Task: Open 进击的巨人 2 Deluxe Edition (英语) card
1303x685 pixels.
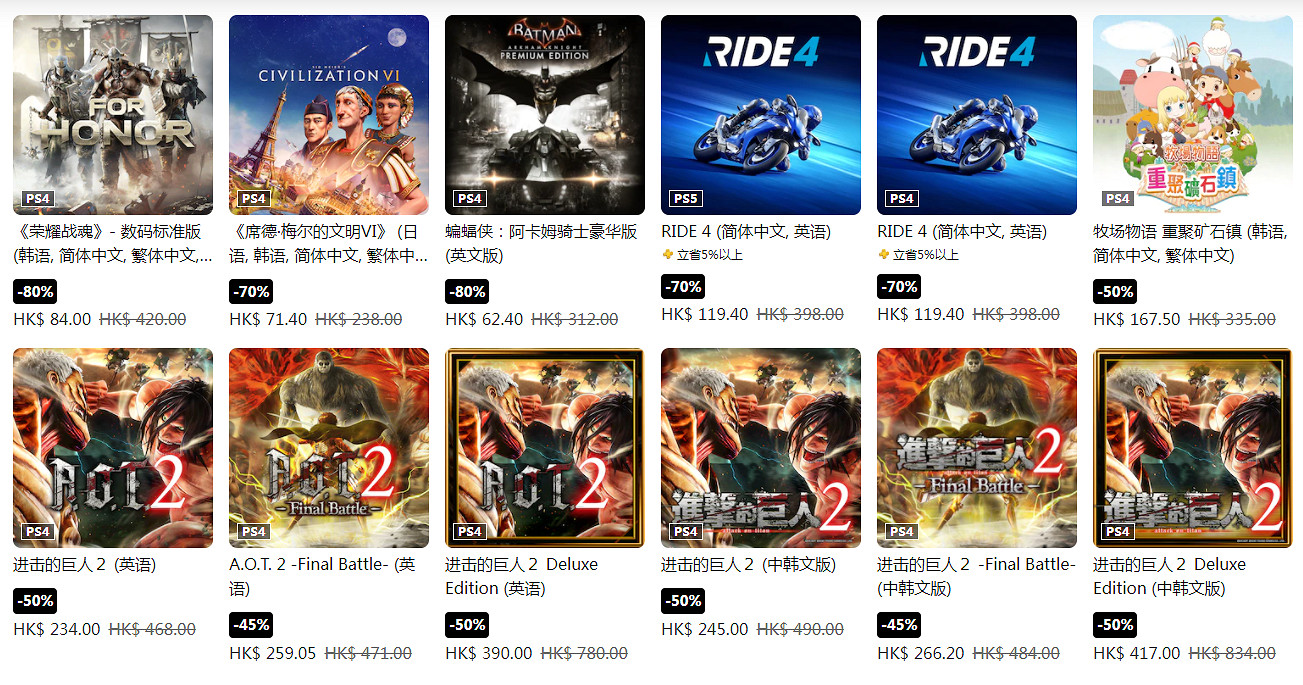Action: tap(544, 448)
